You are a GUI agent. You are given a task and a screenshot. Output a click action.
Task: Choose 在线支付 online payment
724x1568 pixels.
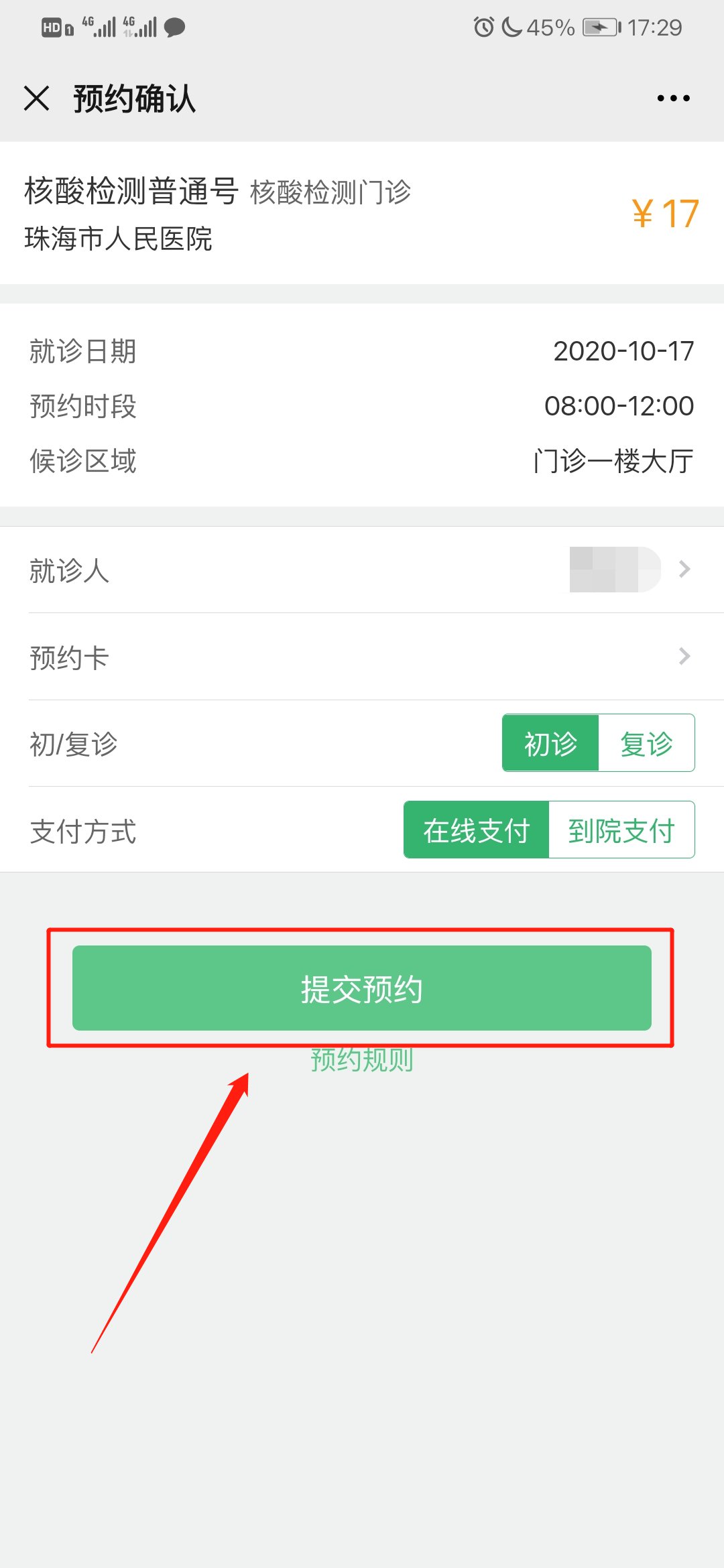coord(477,830)
